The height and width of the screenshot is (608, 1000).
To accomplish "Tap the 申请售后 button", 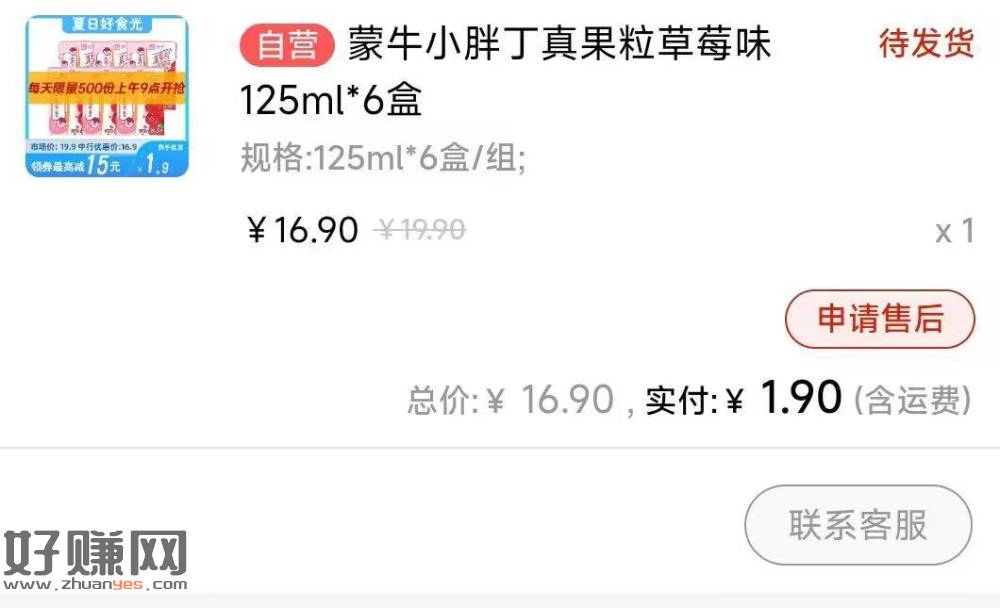I will tap(880, 320).
